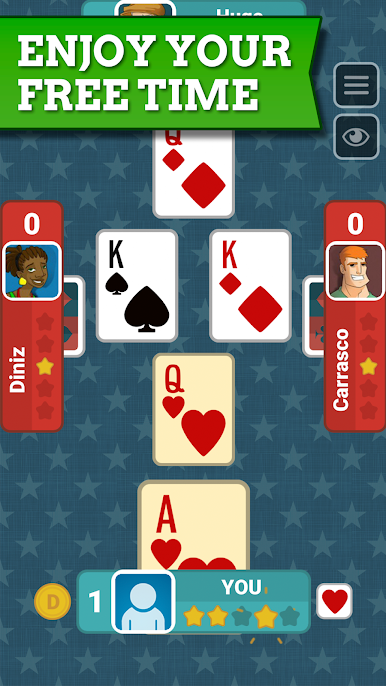This screenshot has height=686, width=386.
Task: Open the hamburger menu button
Action: pos(356,85)
